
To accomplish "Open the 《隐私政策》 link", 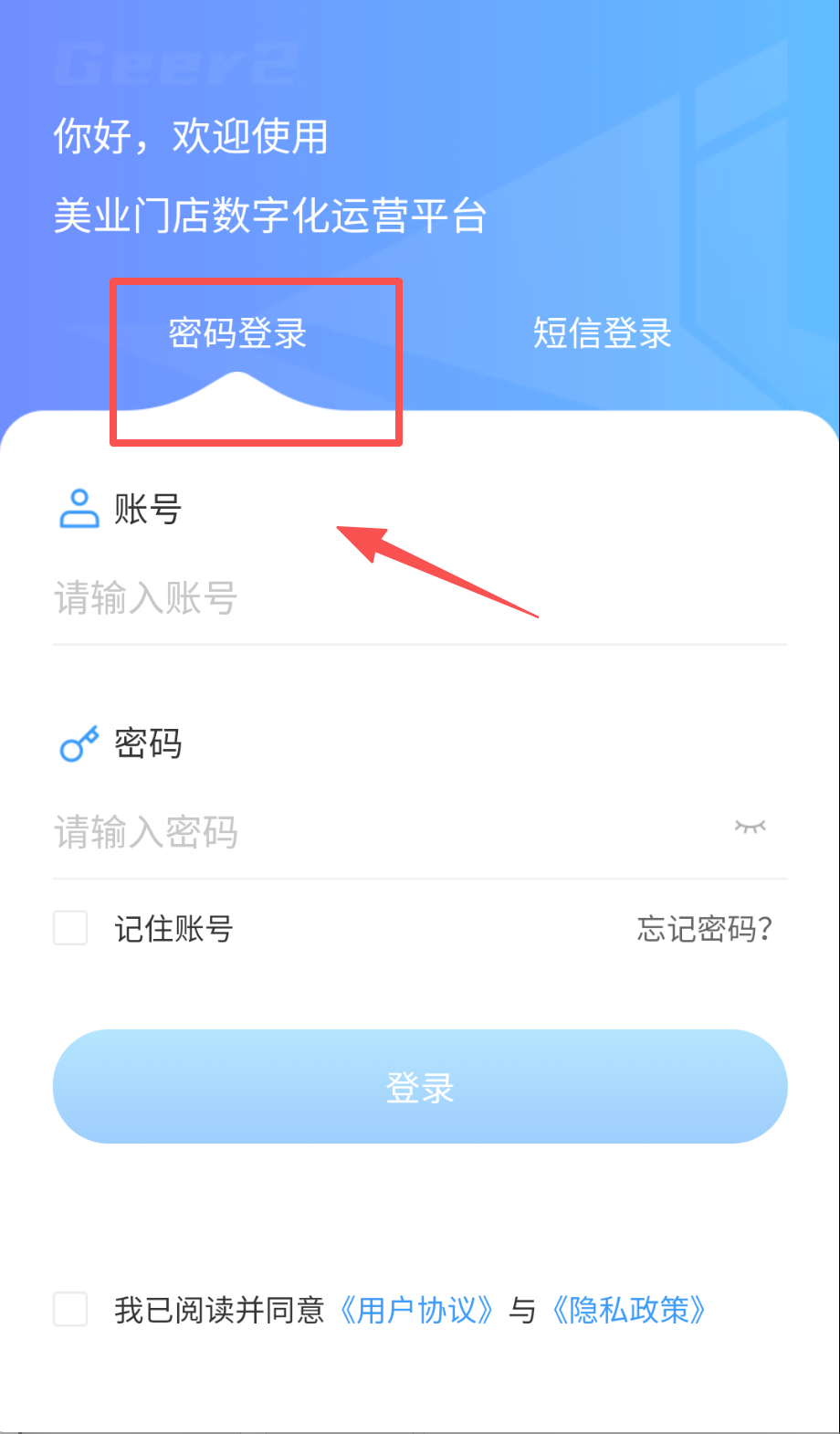I will pos(629,1310).
